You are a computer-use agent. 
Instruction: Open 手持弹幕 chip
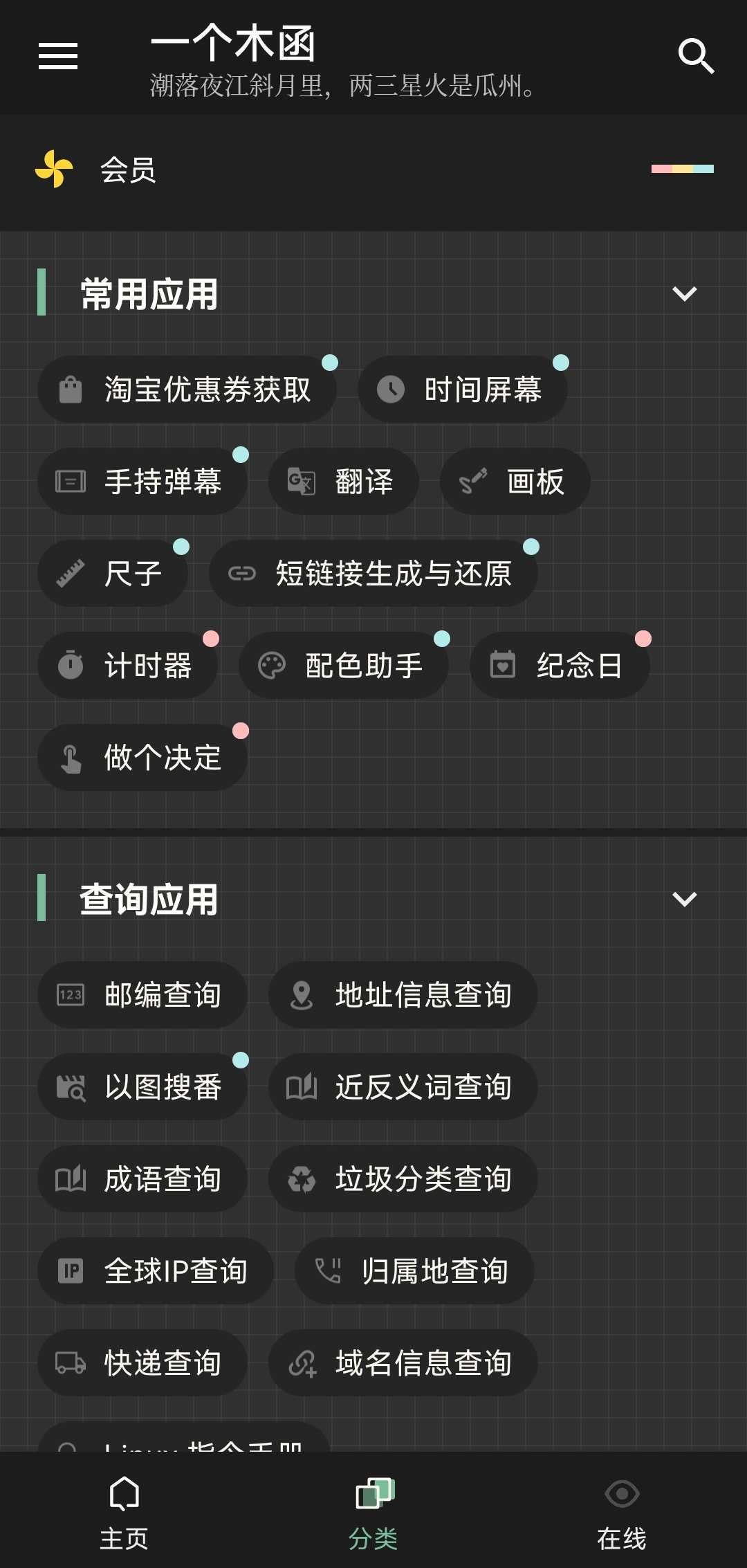pos(142,482)
